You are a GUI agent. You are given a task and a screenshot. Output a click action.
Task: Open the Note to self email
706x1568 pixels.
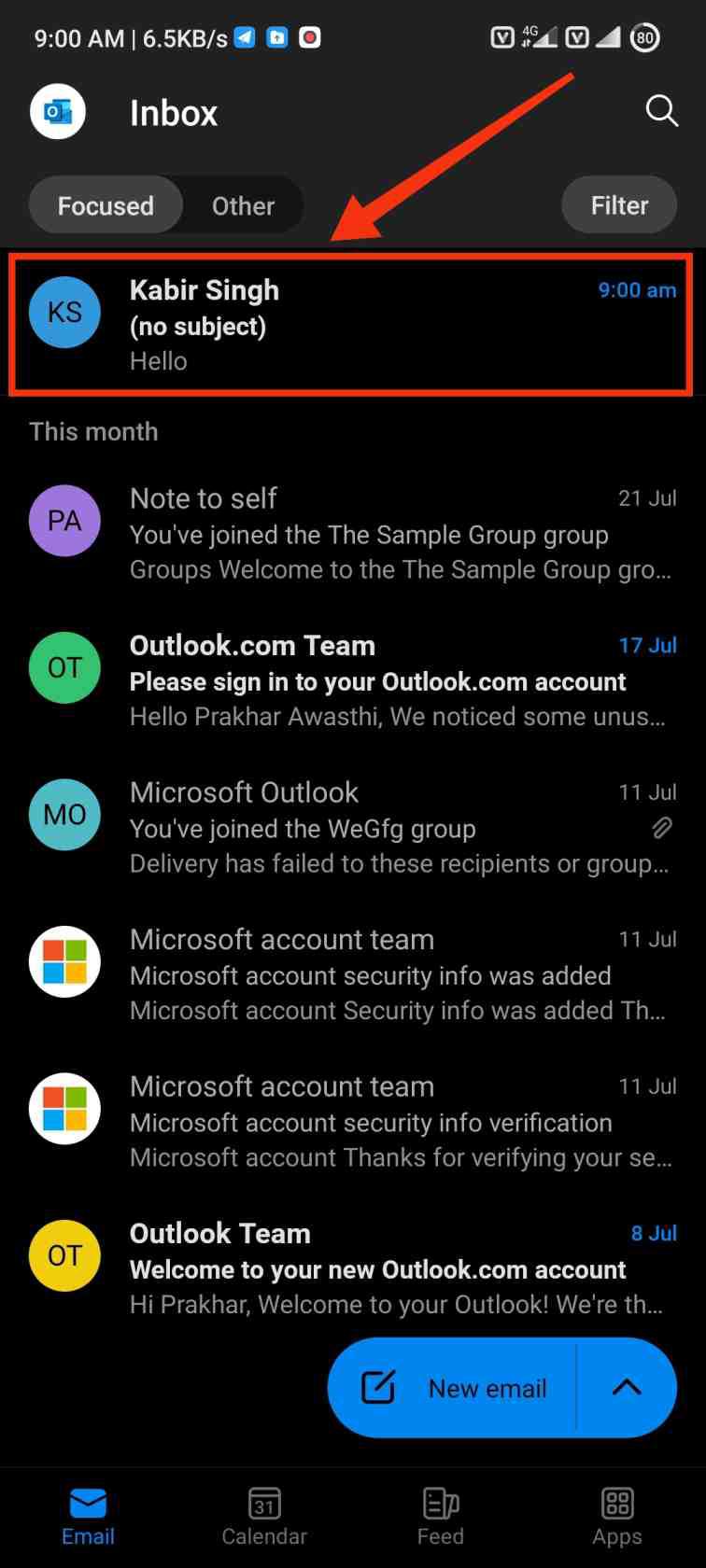coord(374,534)
